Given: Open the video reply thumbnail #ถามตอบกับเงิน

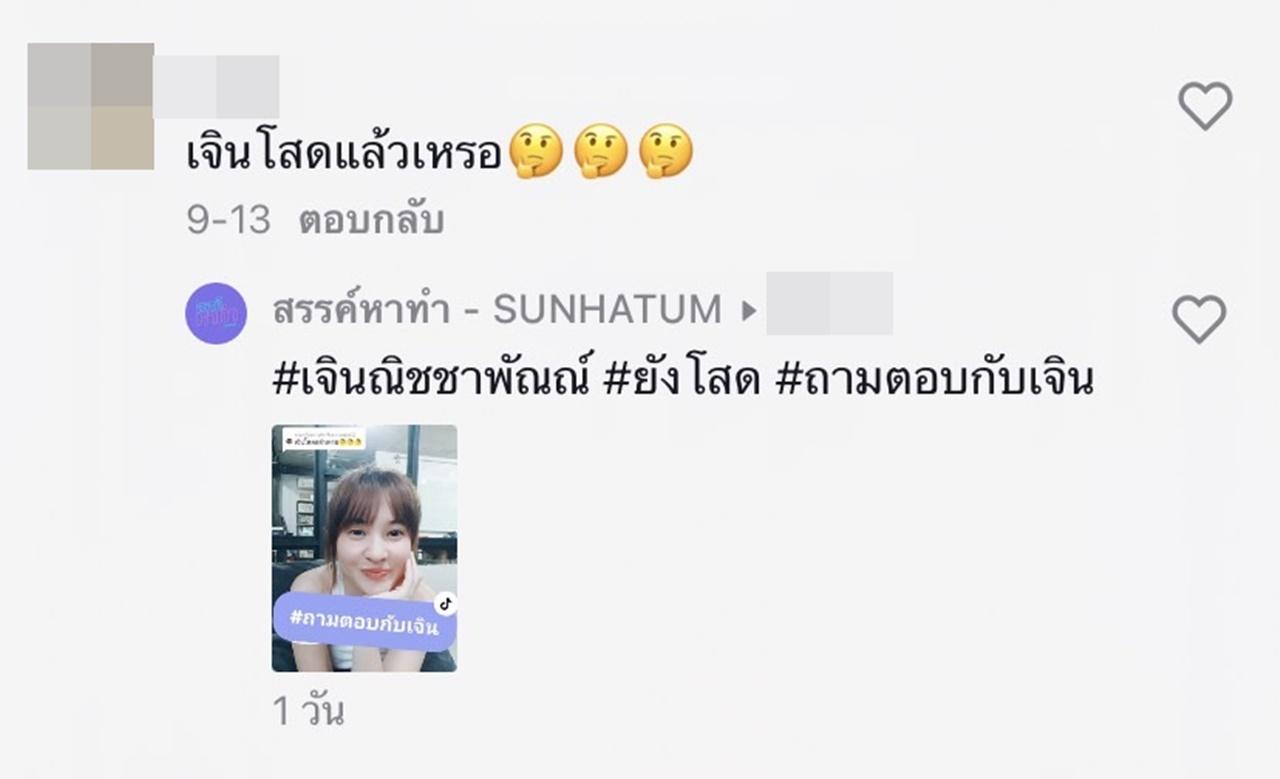Looking at the screenshot, I should 364,547.
